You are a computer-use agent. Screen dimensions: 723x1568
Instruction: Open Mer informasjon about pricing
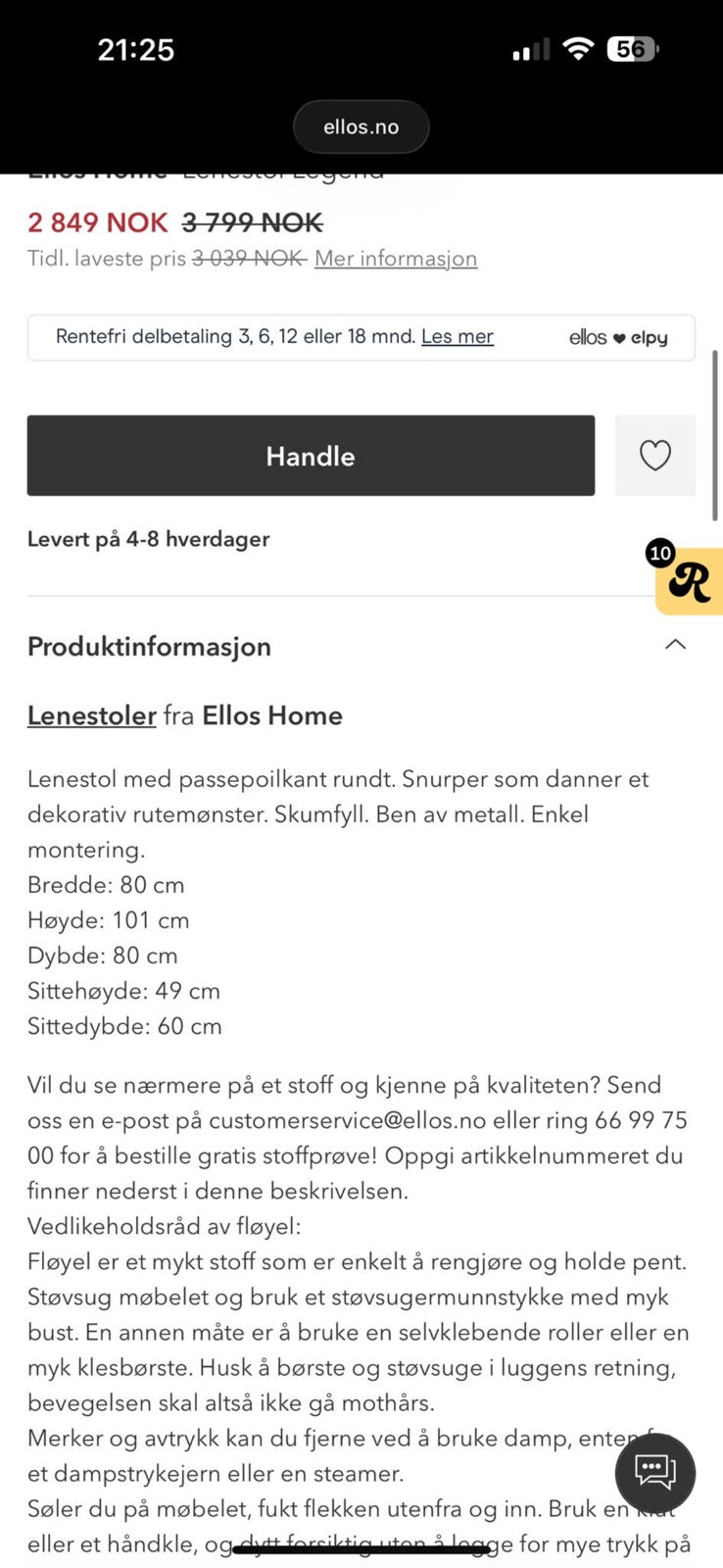(x=395, y=258)
